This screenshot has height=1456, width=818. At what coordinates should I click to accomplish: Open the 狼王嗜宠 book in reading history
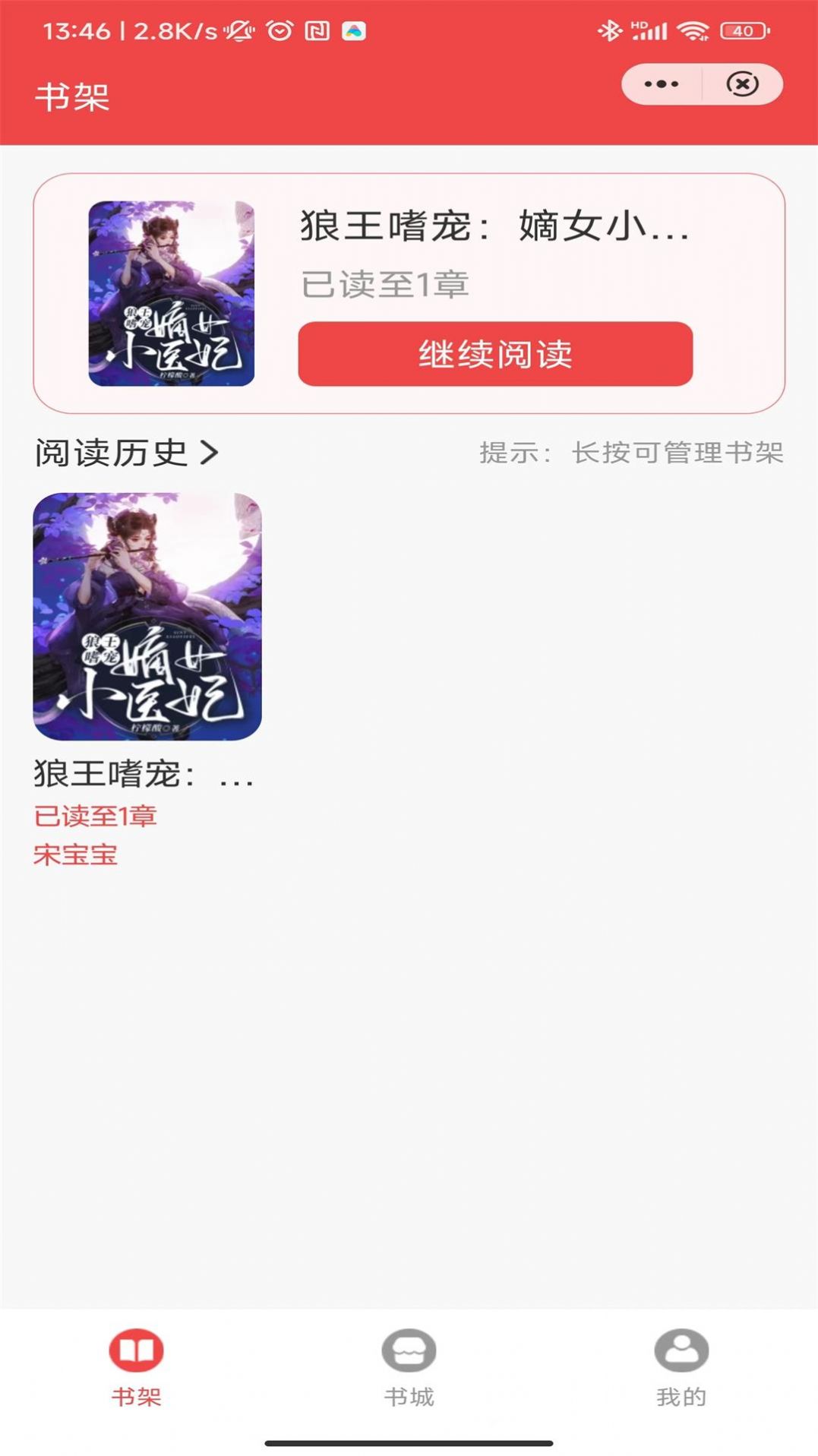pos(147,617)
